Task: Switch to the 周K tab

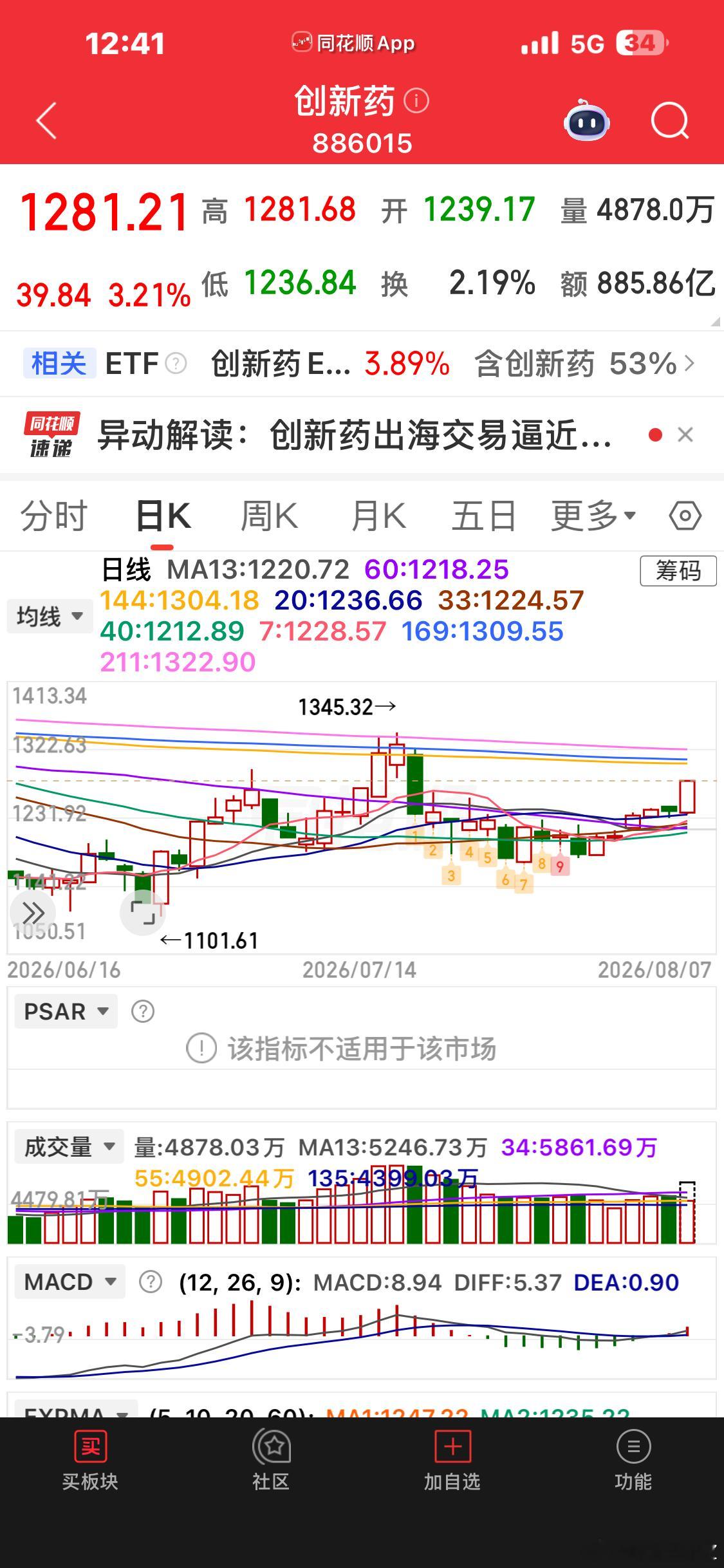Action: tap(269, 516)
